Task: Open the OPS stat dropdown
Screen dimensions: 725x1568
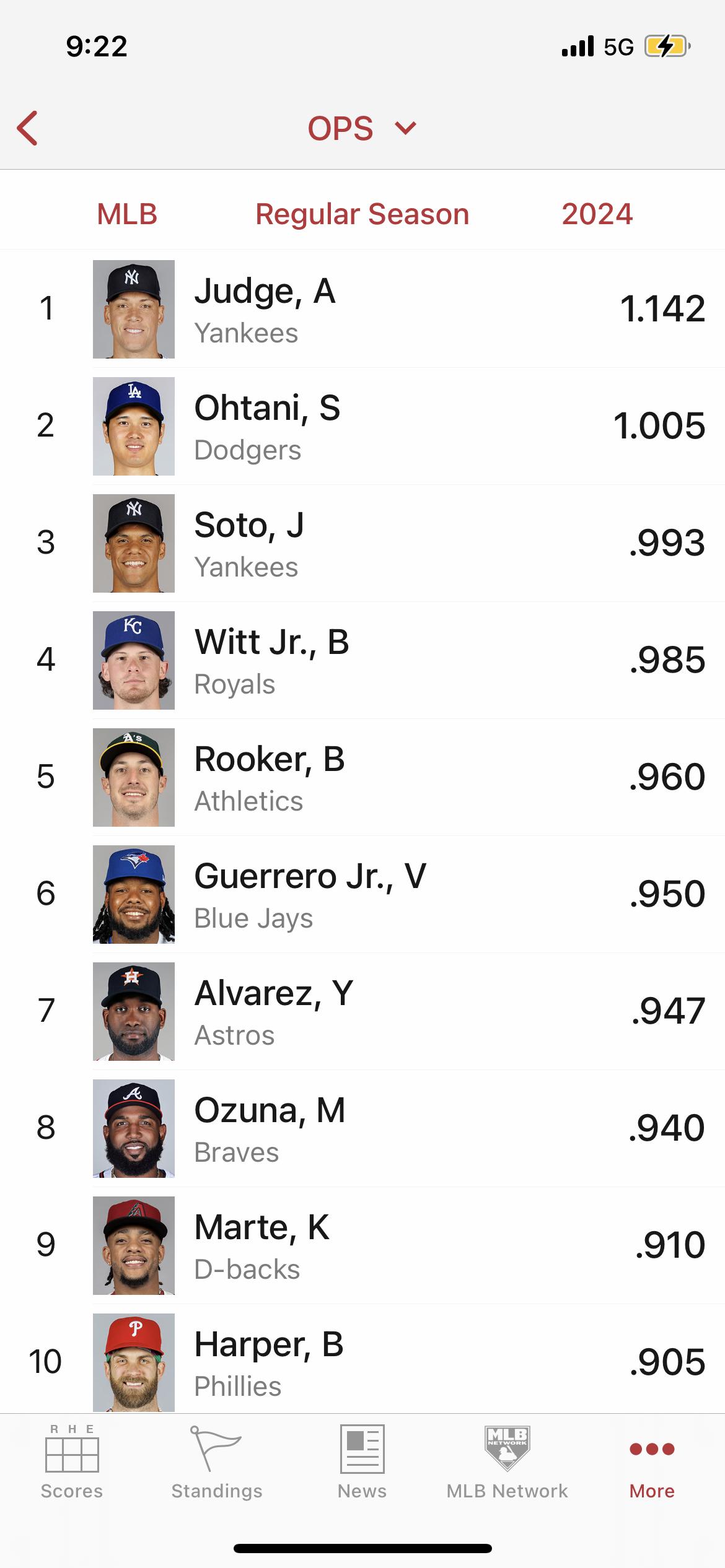Action: (362, 128)
